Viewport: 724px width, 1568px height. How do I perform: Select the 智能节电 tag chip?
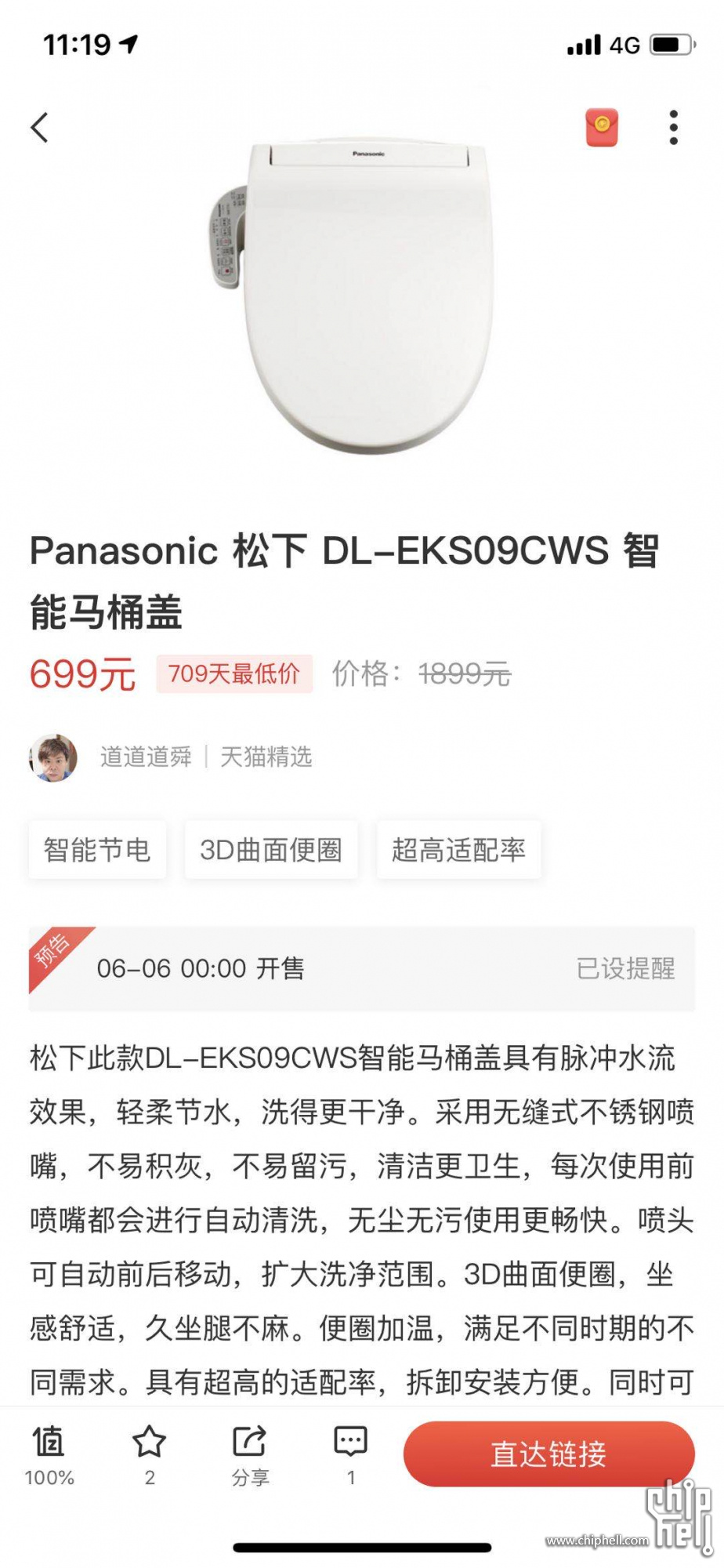point(97,850)
